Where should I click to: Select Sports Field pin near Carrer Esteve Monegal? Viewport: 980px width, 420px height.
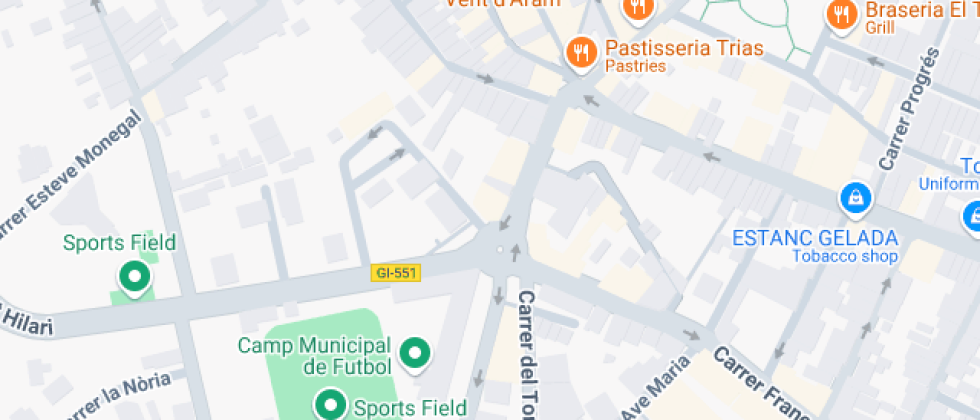pyautogui.click(x=135, y=278)
